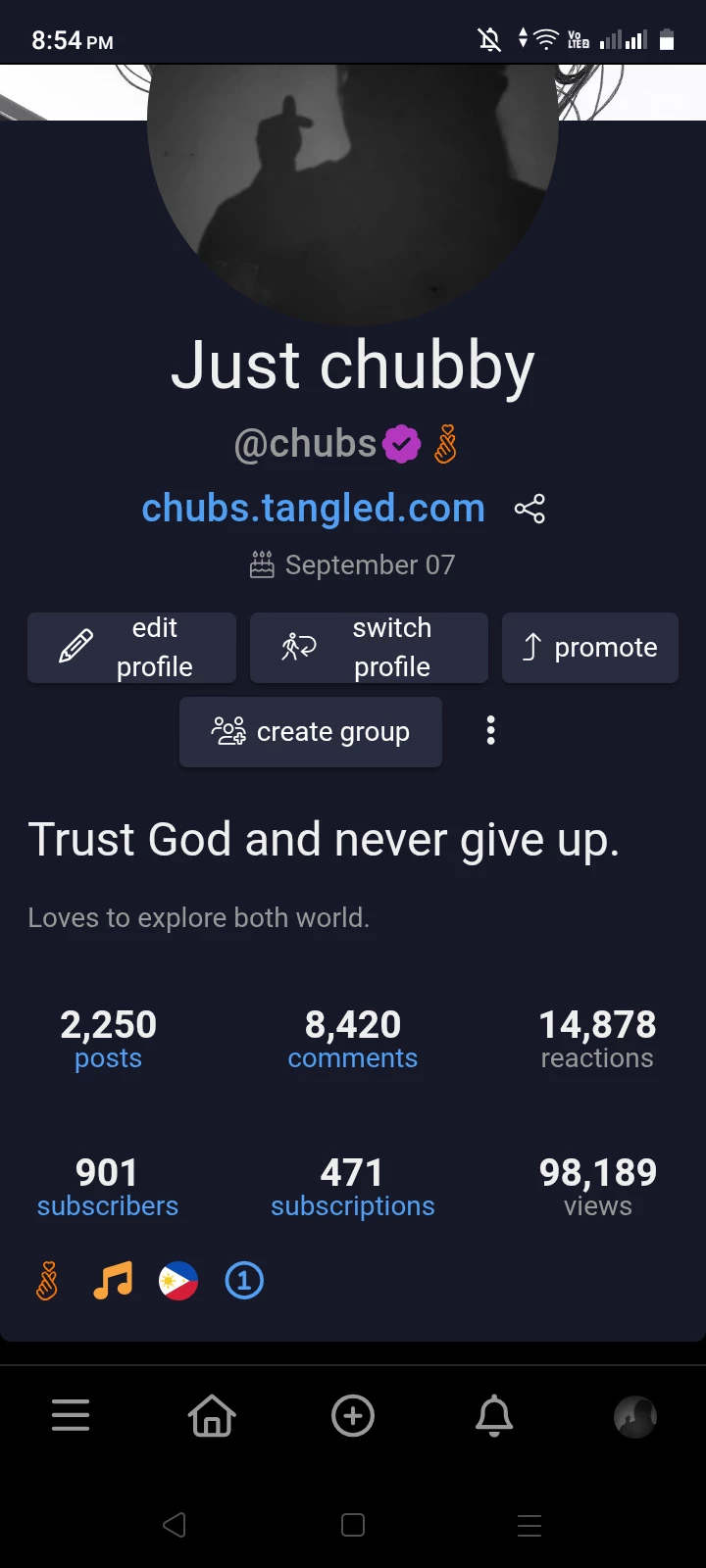
Task: View the 8,420 comments
Action: (353, 1040)
